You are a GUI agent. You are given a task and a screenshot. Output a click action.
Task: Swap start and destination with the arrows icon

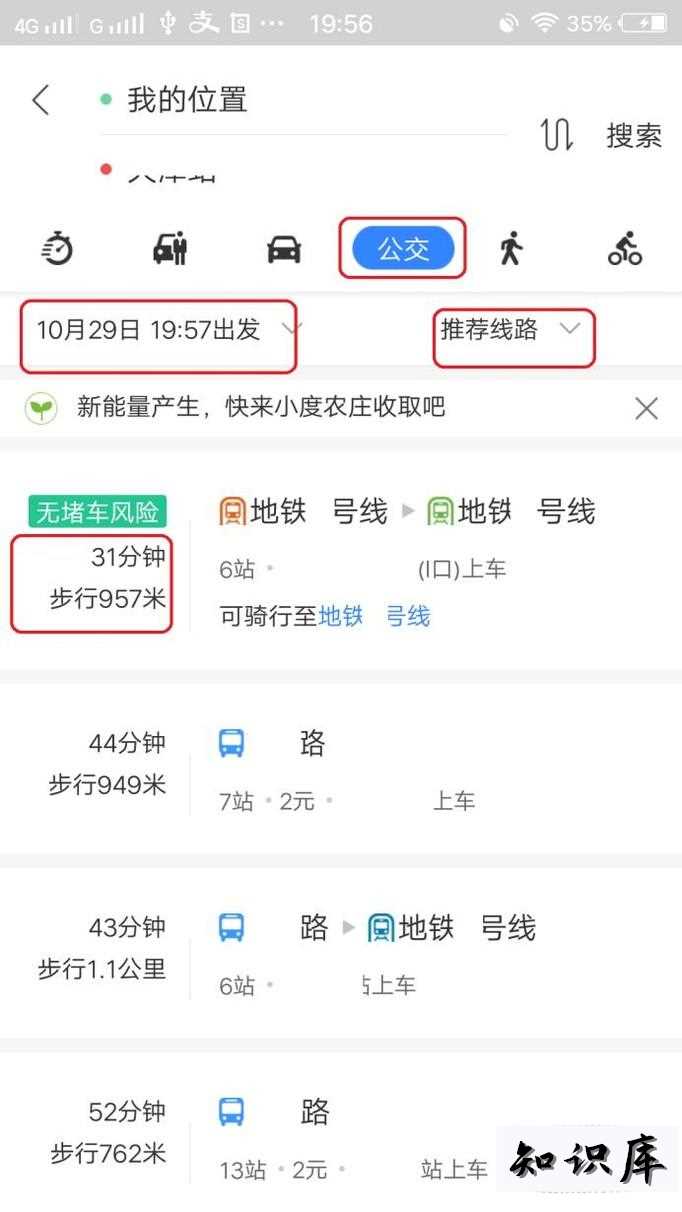(x=557, y=134)
